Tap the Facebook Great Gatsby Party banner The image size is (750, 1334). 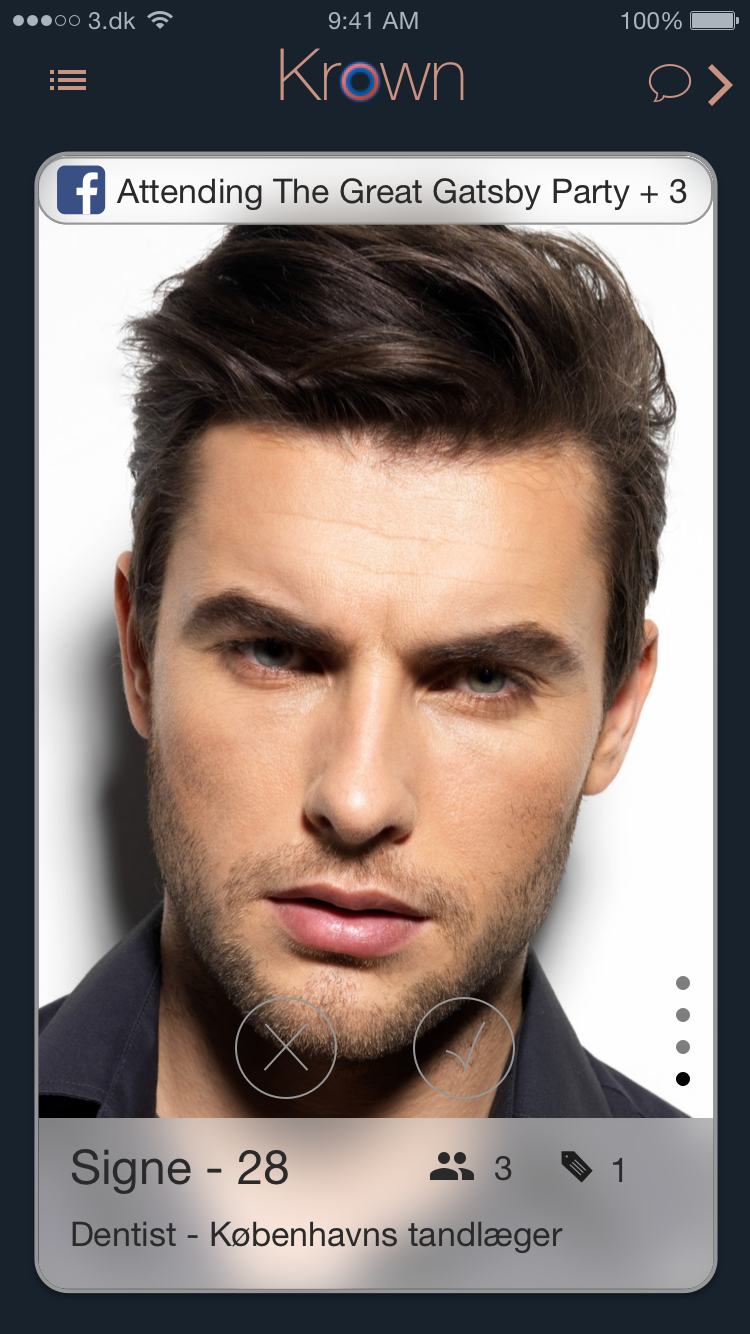(x=375, y=191)
